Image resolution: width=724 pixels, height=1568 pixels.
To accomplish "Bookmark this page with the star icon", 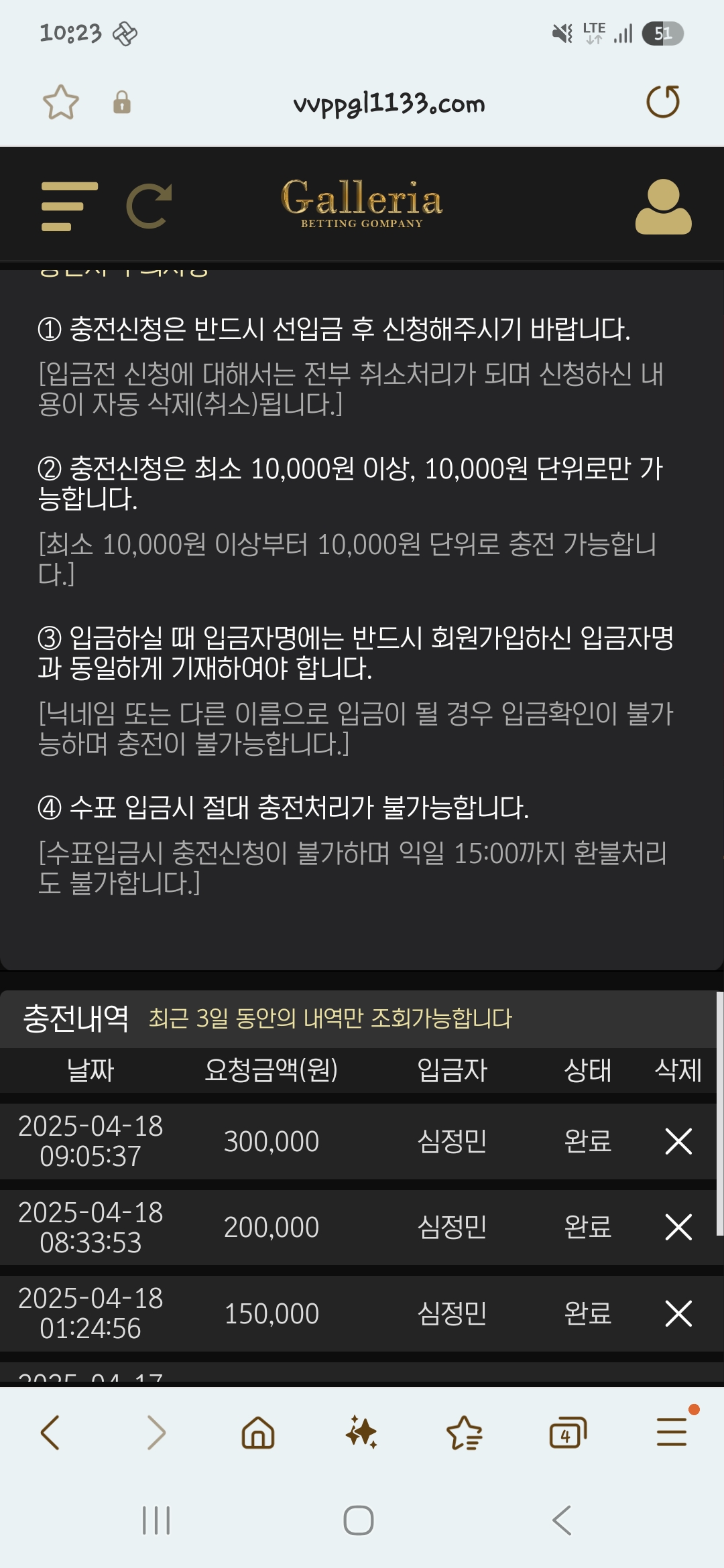I will (60, 103).
